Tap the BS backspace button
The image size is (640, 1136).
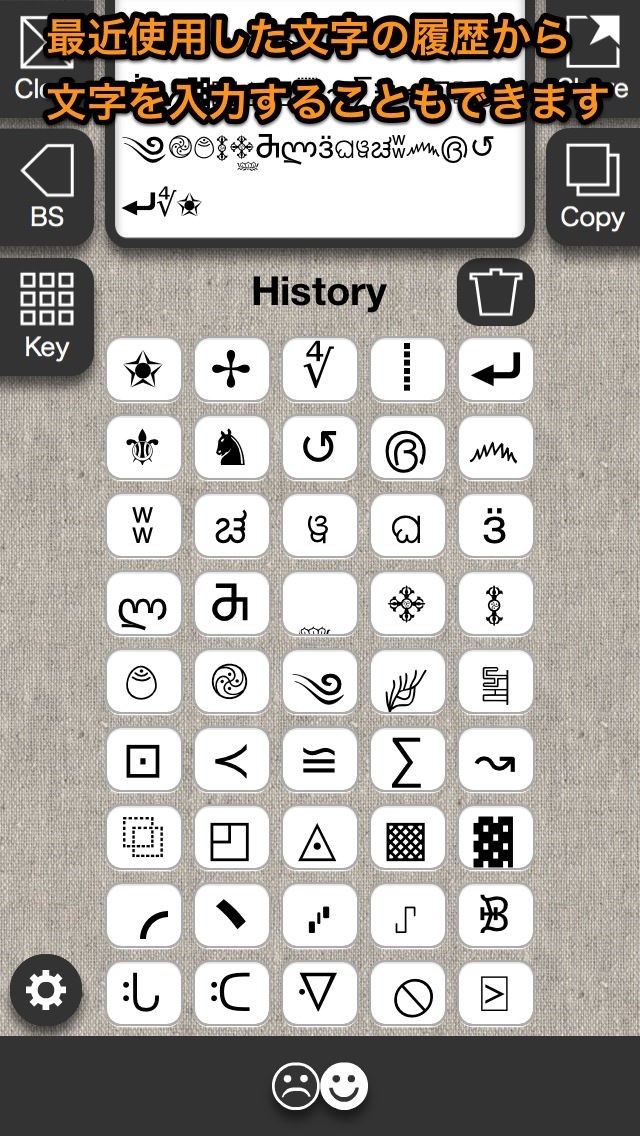(x=46, y=186)
